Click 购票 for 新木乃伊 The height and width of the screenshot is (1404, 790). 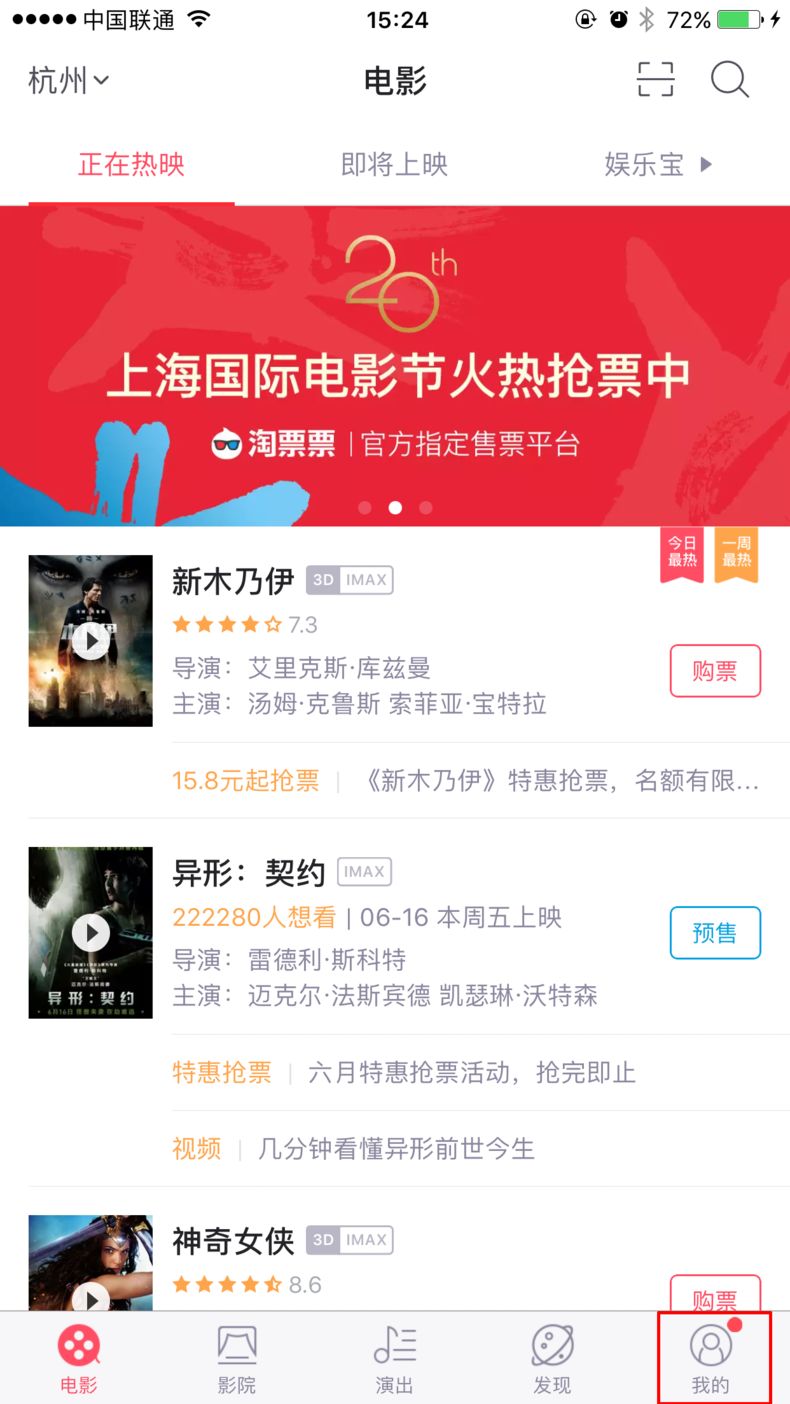[x=714, y=671]
